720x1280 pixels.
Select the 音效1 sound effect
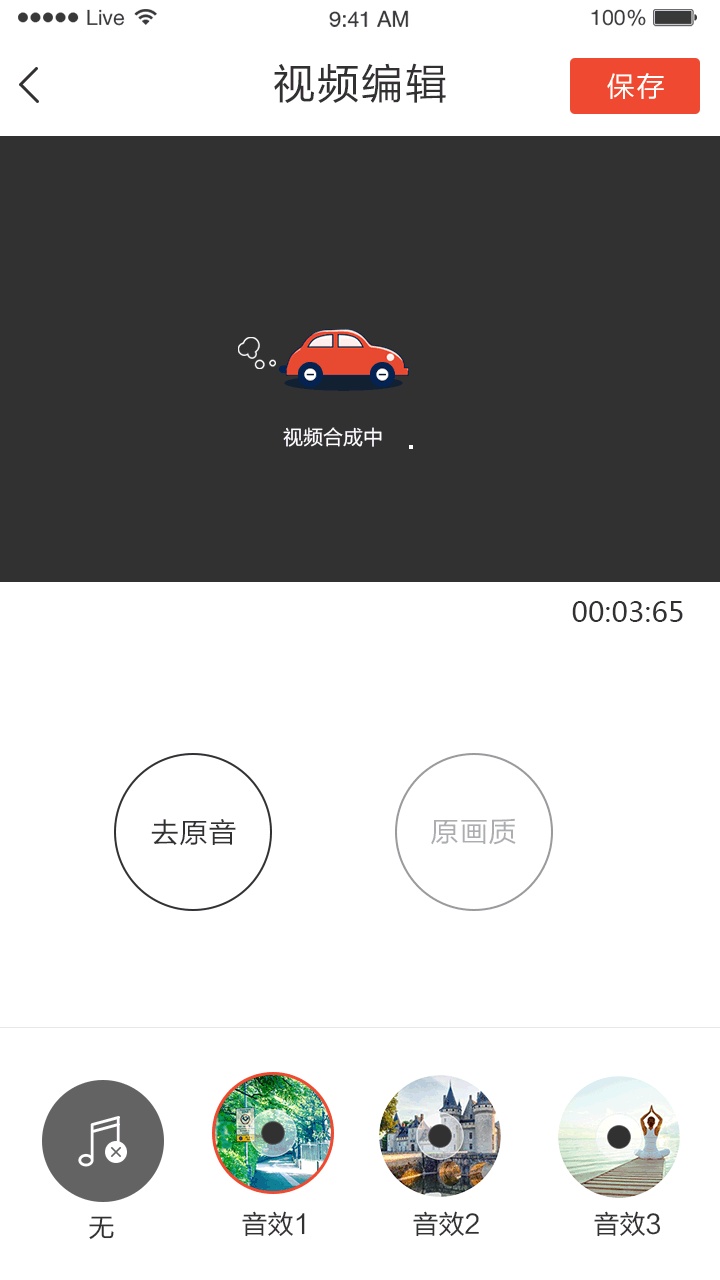click(273, 1133)
